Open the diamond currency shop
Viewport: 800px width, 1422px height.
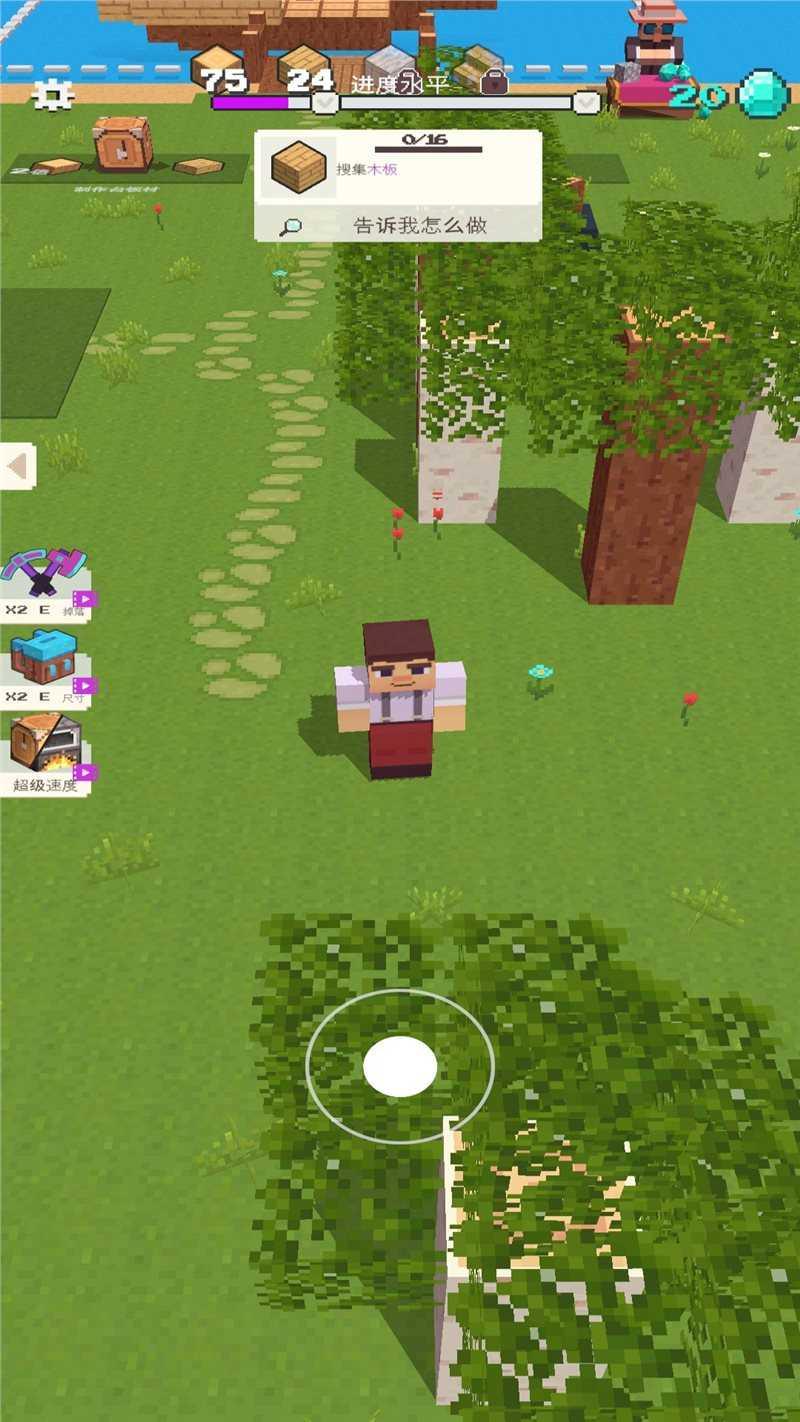pos(764,95)
